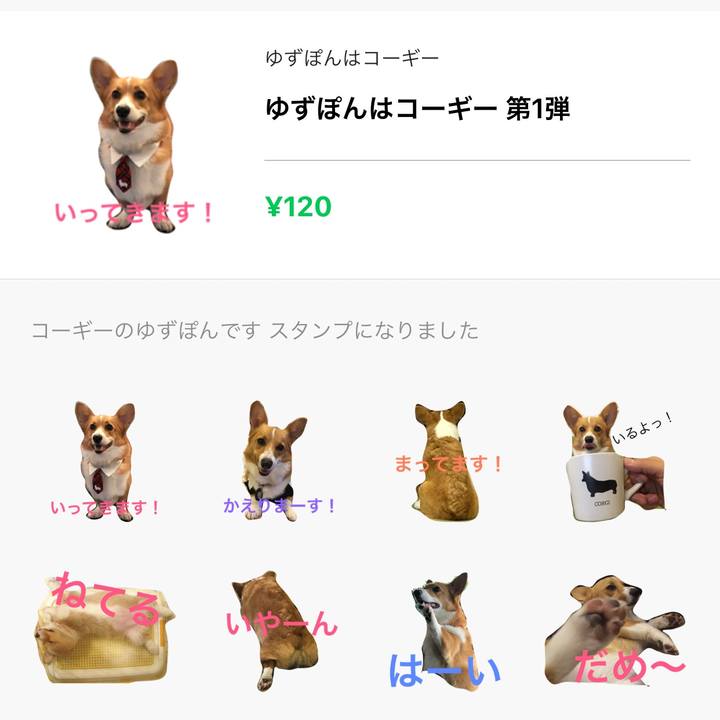
Task: Preview the だめ〜 sticker
Action: [x=613, y=632]
